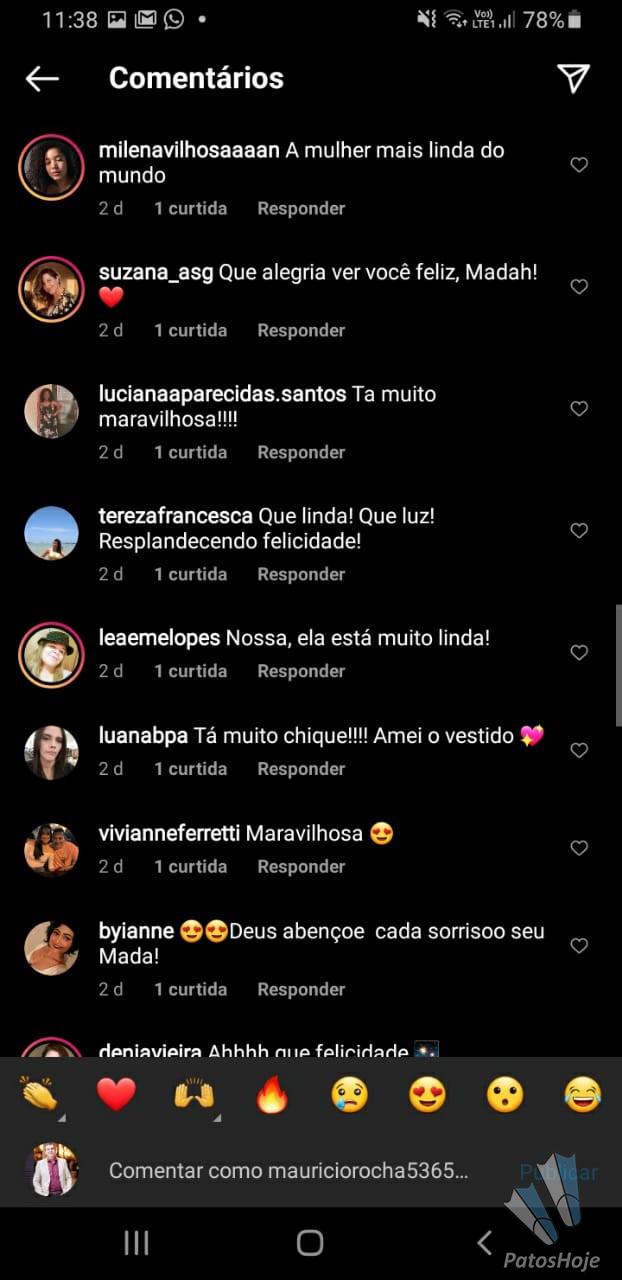This screenshot has width=622, height=1280.
Task: Open recent apps from navigation bar
Action: coord(136,1243)
